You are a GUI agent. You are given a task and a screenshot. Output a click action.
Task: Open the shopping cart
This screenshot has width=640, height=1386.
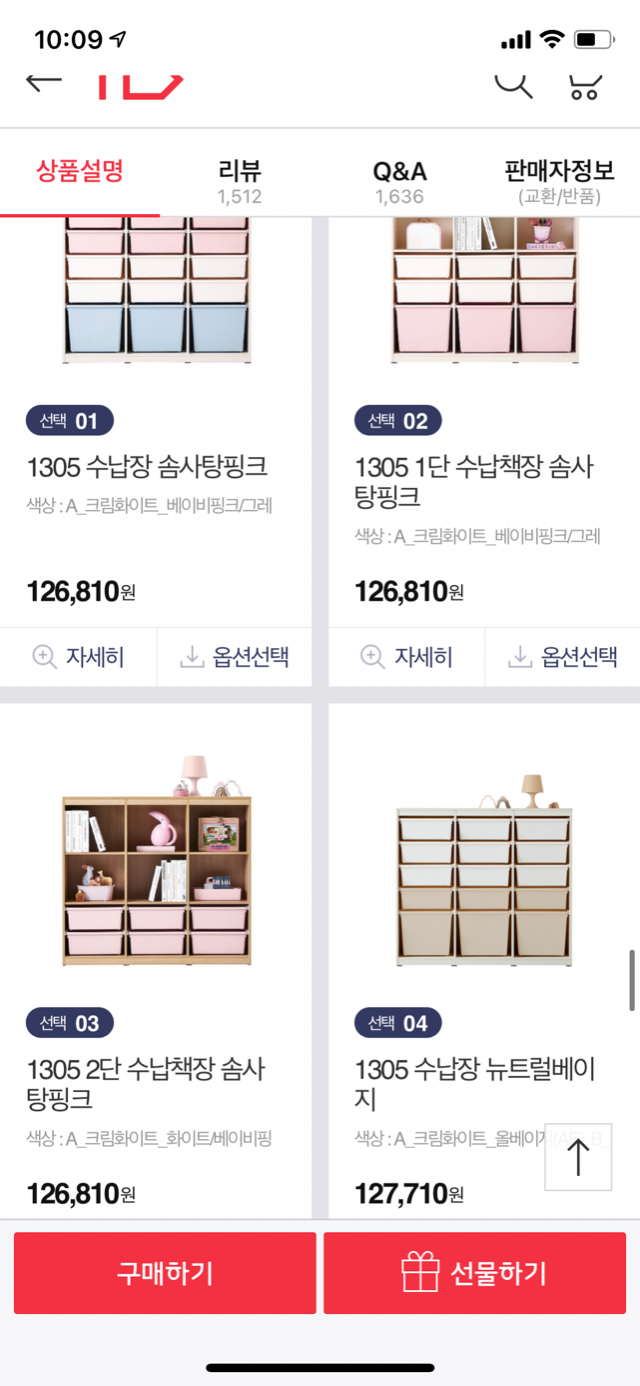[x=584, y=85]
